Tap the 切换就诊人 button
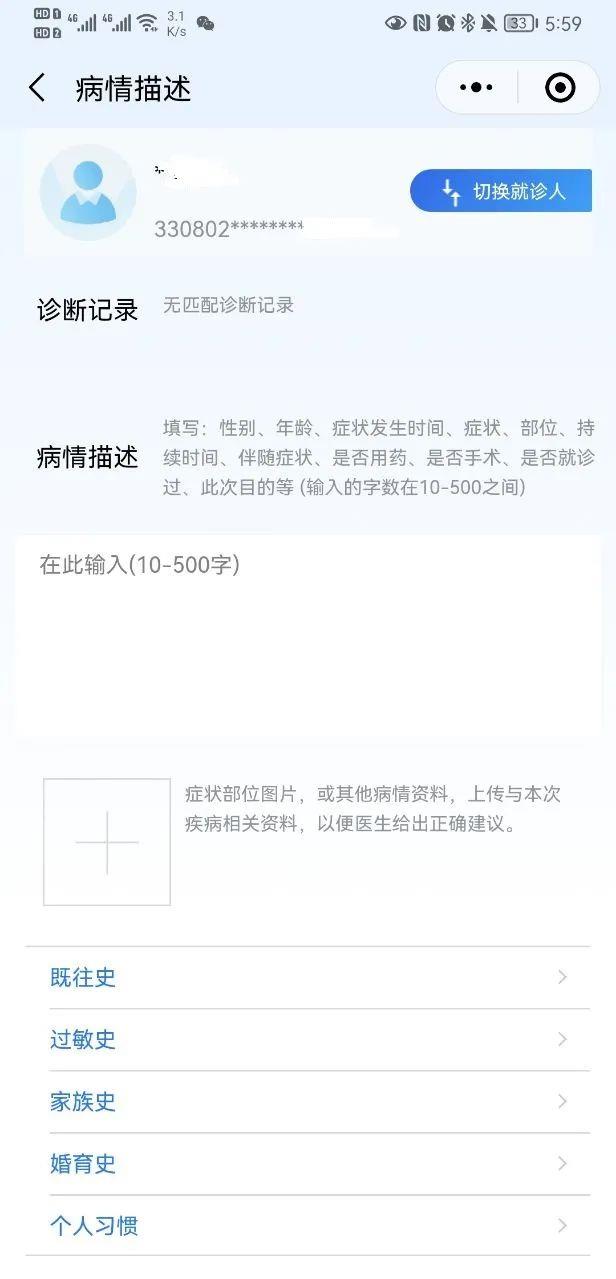 pos(501,191)
